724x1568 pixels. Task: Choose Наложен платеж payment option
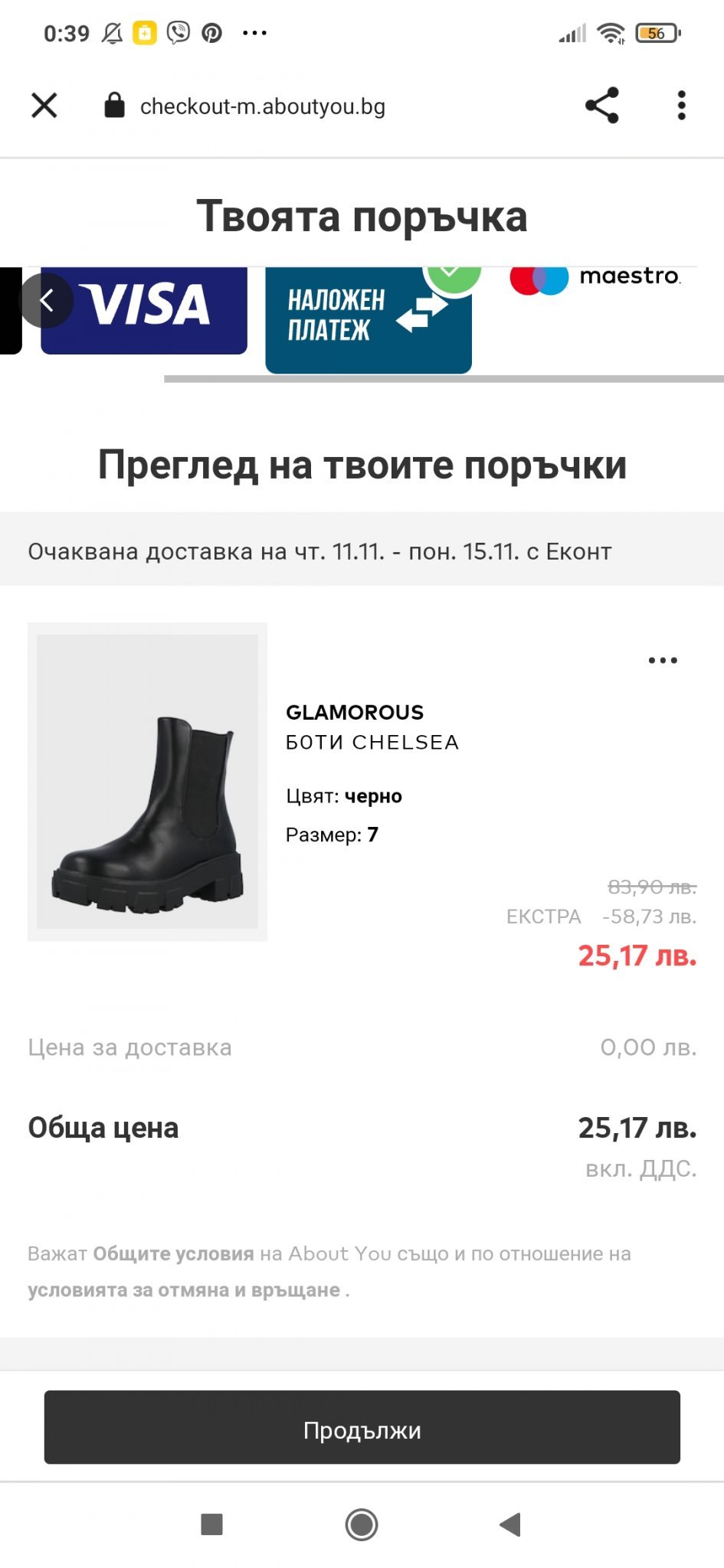coord(368,317)
